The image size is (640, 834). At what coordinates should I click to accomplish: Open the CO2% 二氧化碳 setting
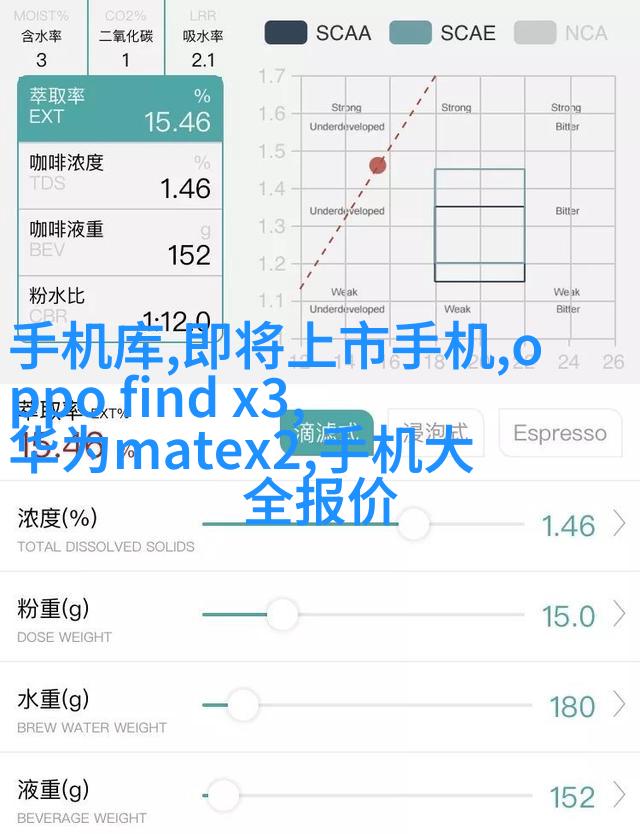pyautogui.click(x=126, y=37)
